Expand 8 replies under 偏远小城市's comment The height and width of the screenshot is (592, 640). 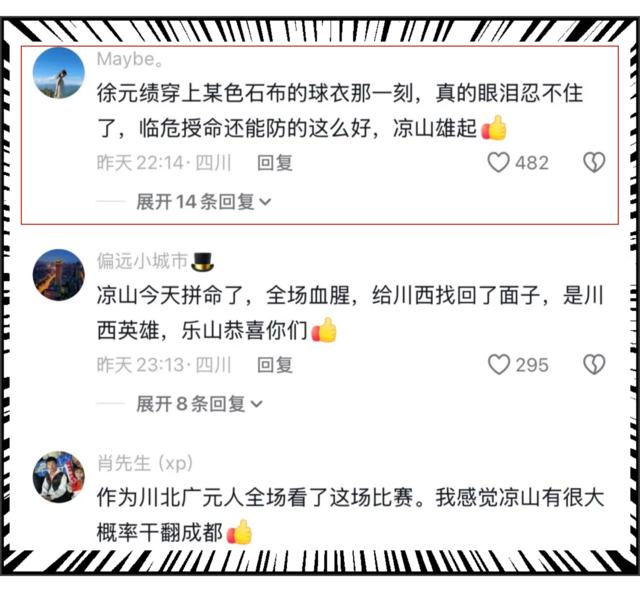pos(200,404)
